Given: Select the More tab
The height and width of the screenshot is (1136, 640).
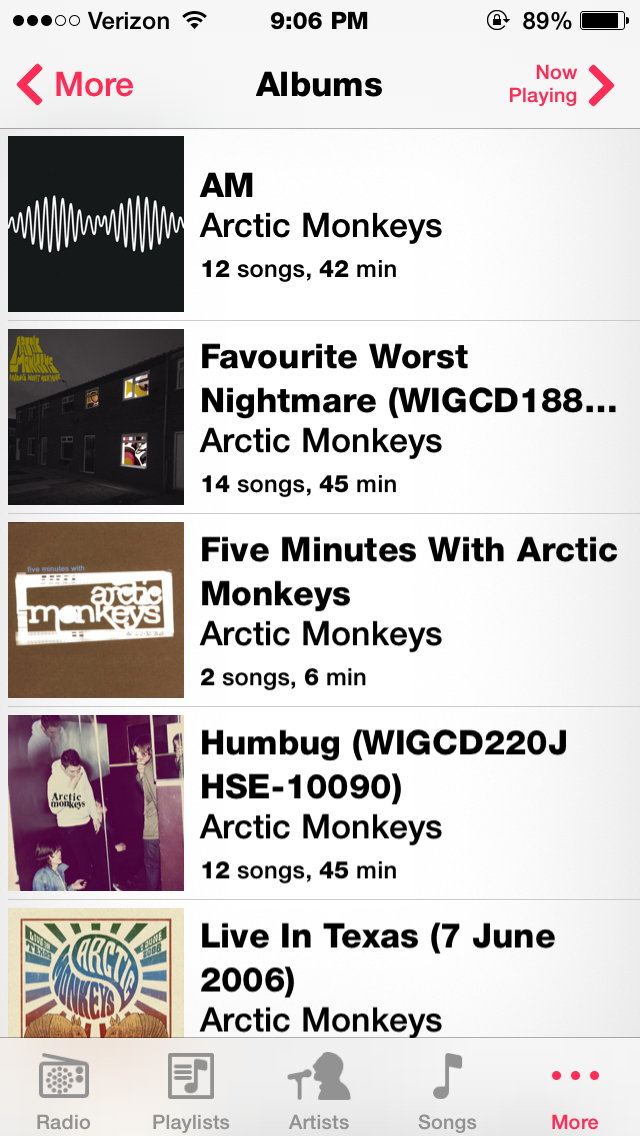Looking at the screenshot, I should coord(575,1092).
